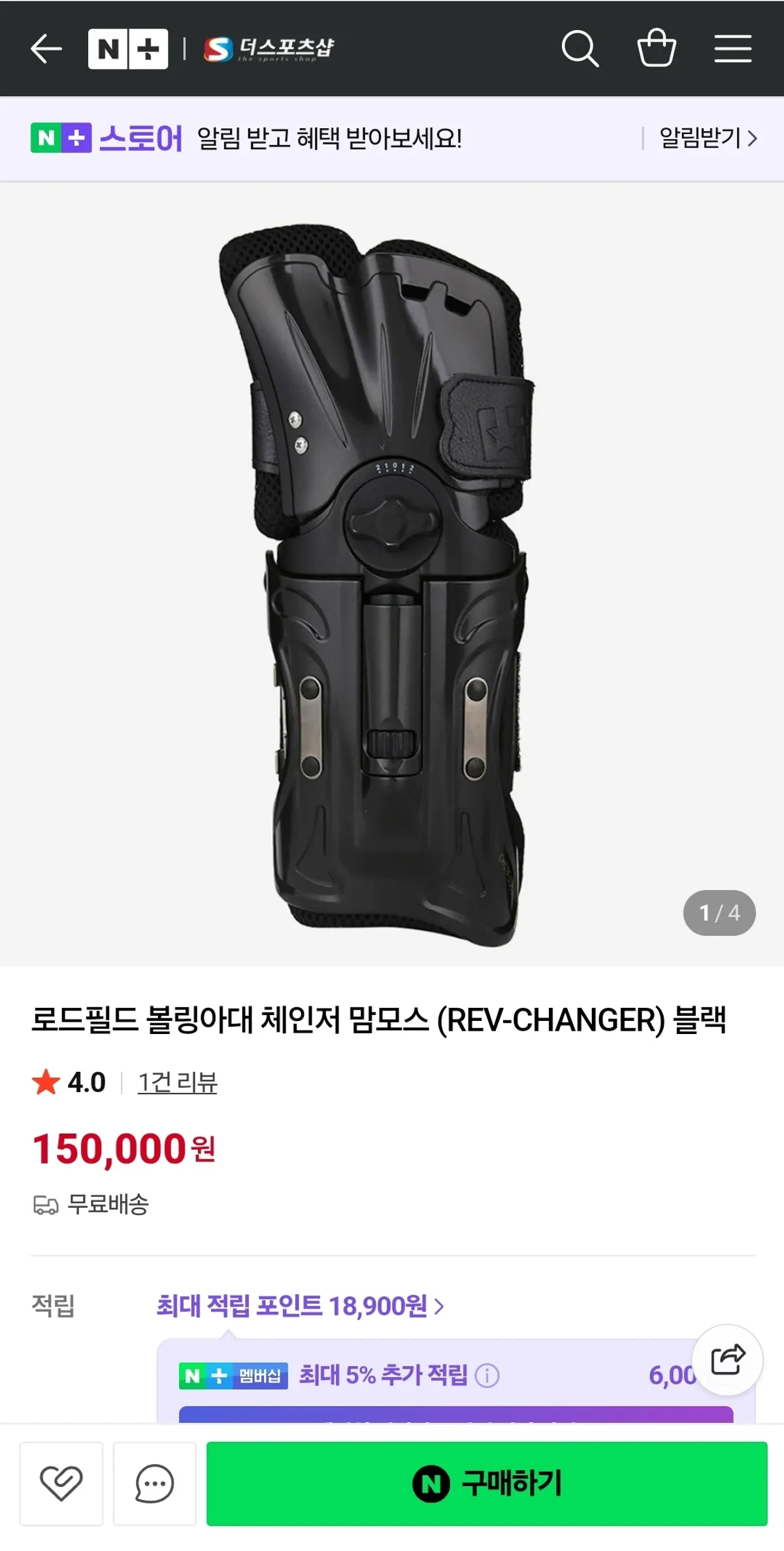Image resolution: width=784 pixels, height=1551 pixels.
Task: Tap 알림받기 to get store alerts
Action: click(x=707, y=138)
